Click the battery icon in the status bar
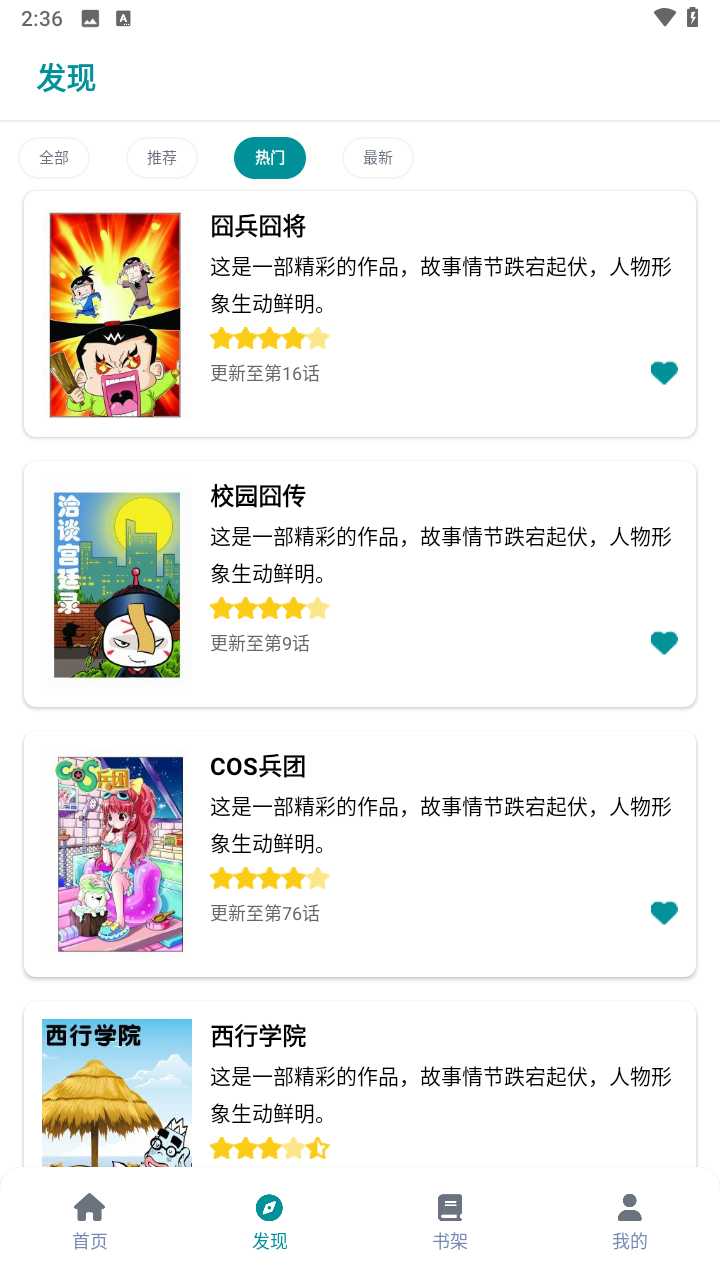Image resolution: width=720 pixels, height=1280 pixels. coord(692,16)
